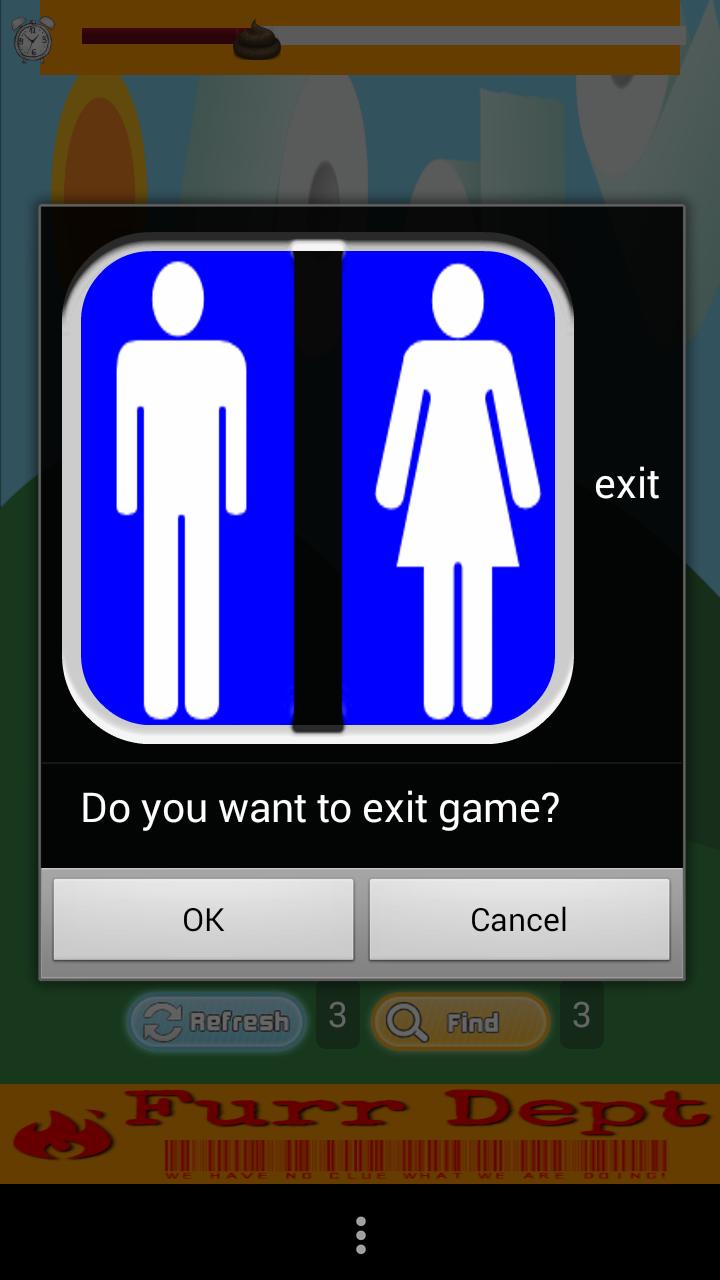Confirm exit with the OK button
Screen dimensions: 720x1280
(203, 919)
